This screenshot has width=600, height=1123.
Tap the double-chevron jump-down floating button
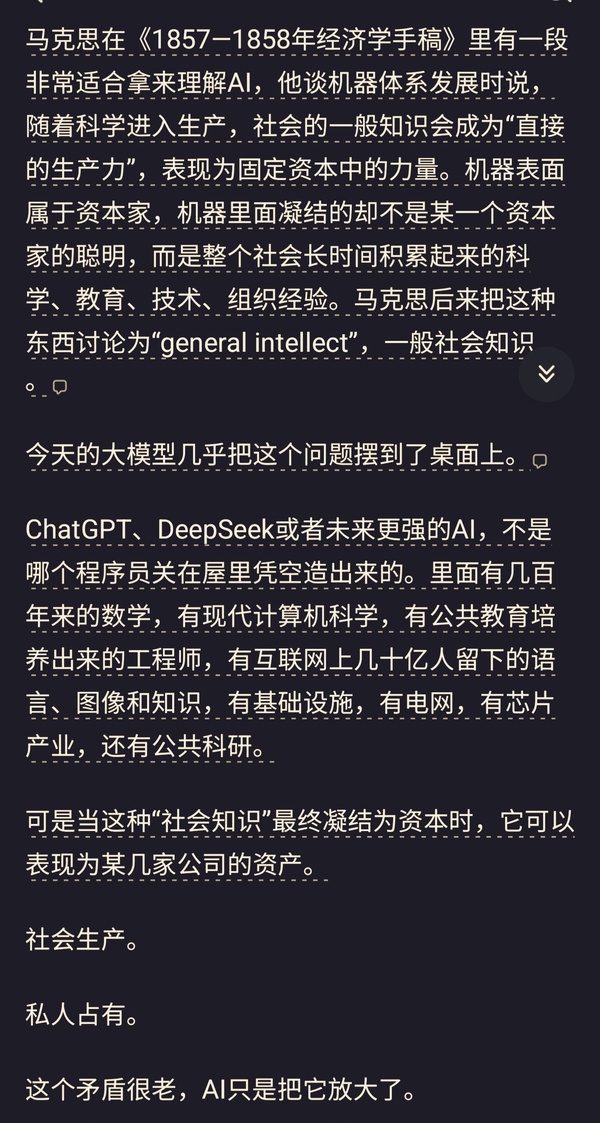pos(546,374)
